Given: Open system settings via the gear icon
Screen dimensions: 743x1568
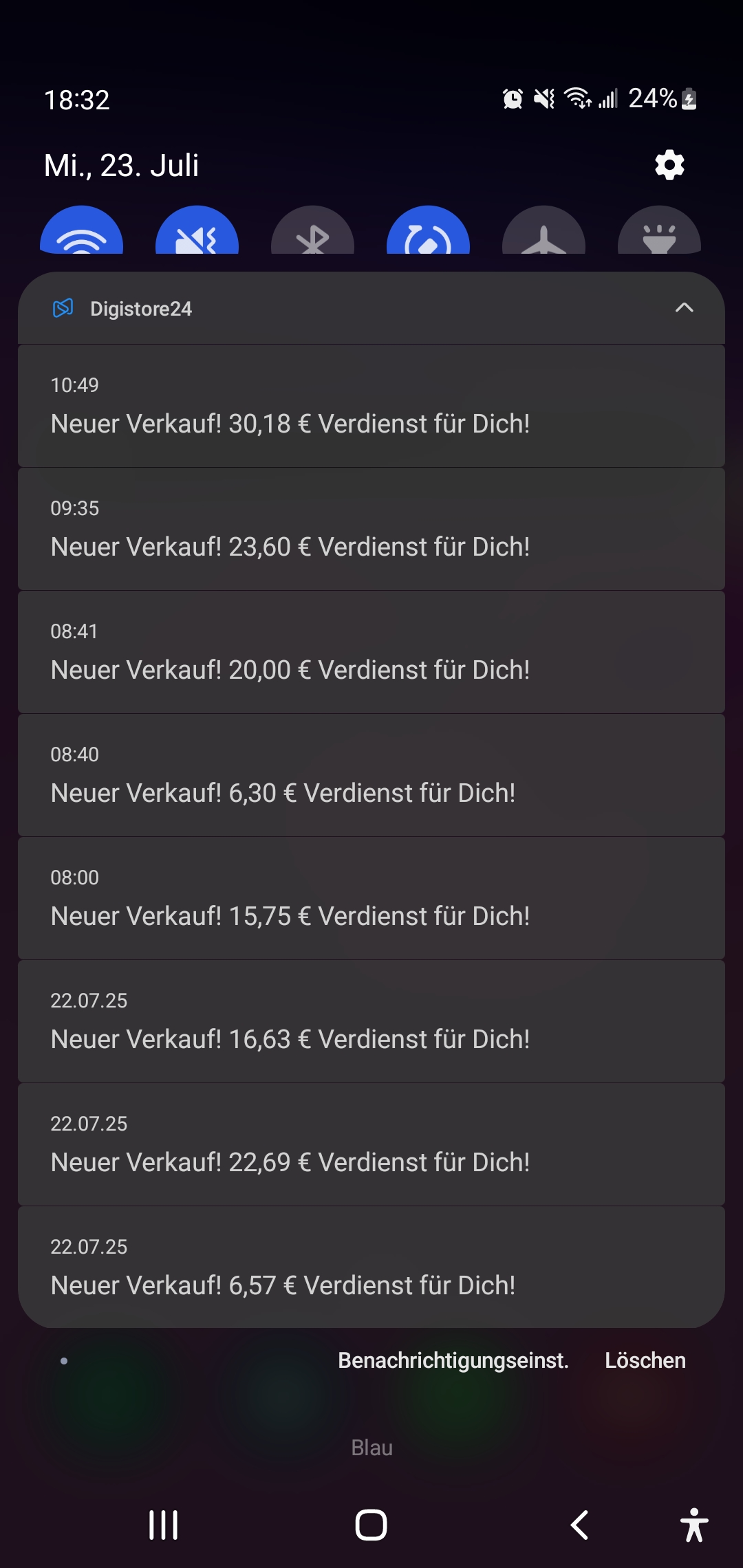Looking at the screenshot, I should click(x=668, y=165).
